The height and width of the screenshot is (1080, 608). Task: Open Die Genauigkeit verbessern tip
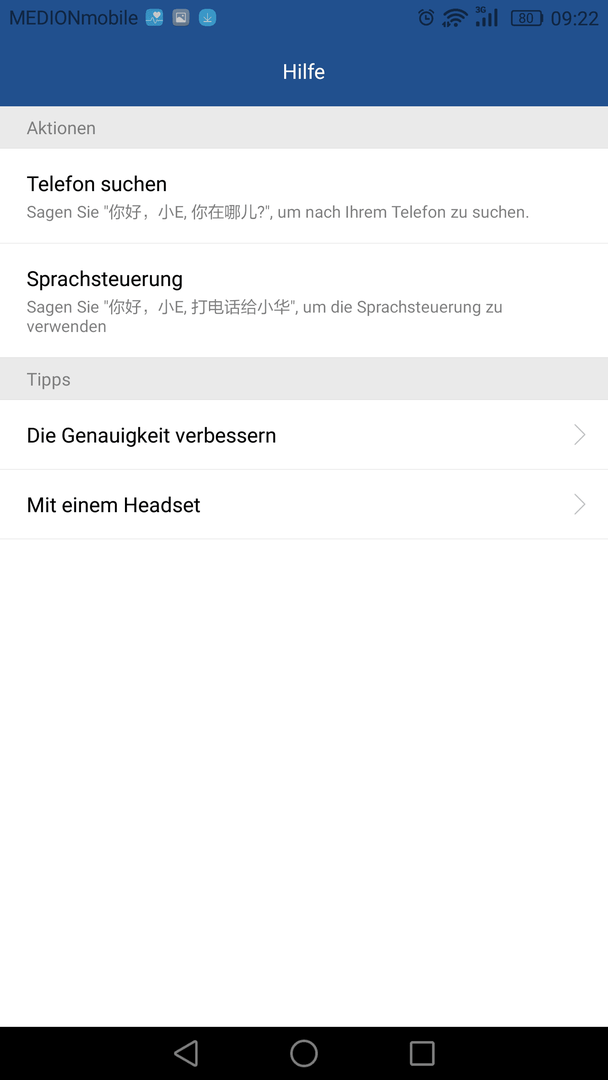(x=303, y=435)
